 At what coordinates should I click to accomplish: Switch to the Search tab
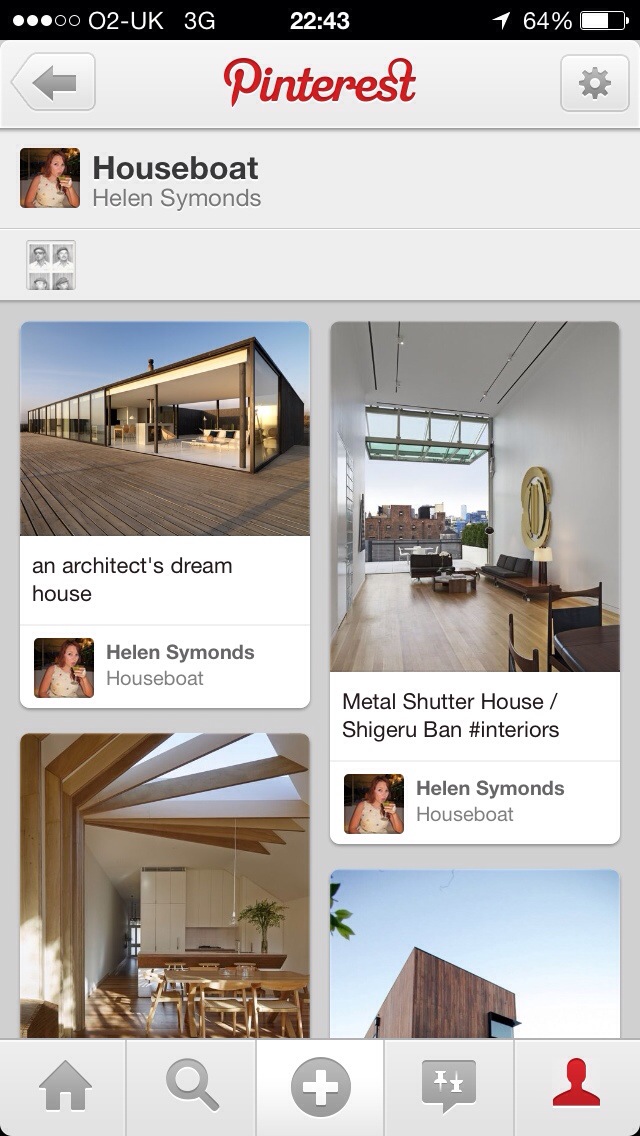coord(192,1087)
